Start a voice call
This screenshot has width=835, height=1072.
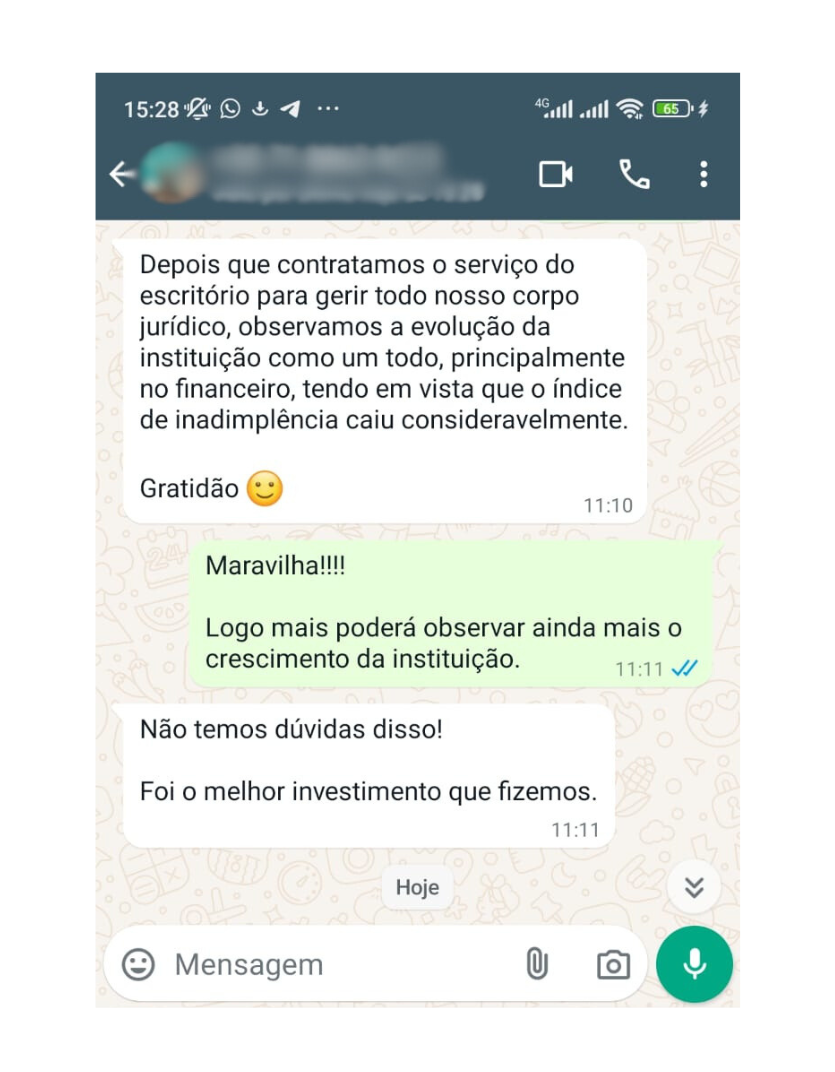click(x=634, y=175)
